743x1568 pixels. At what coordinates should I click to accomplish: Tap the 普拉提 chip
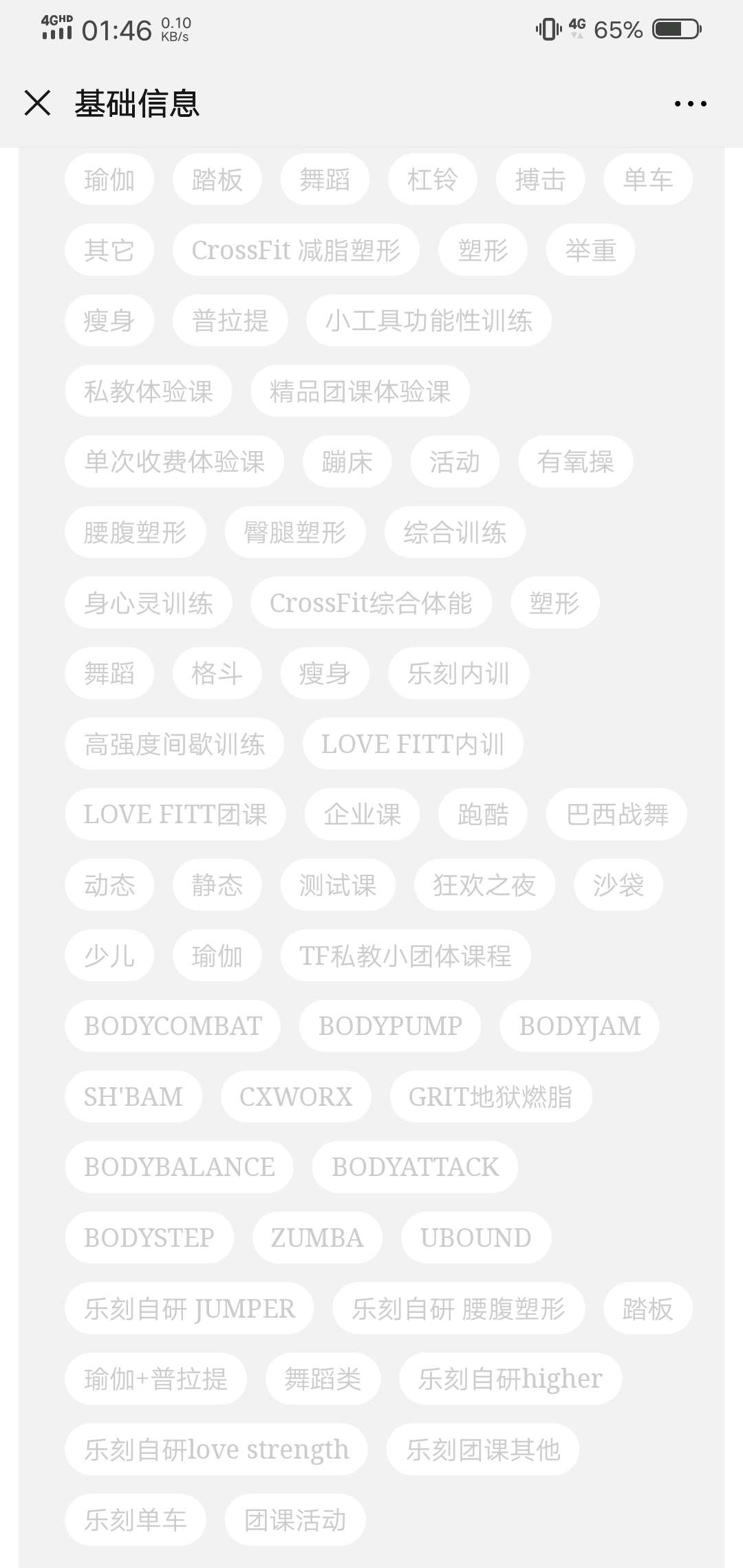coord(230,320)
